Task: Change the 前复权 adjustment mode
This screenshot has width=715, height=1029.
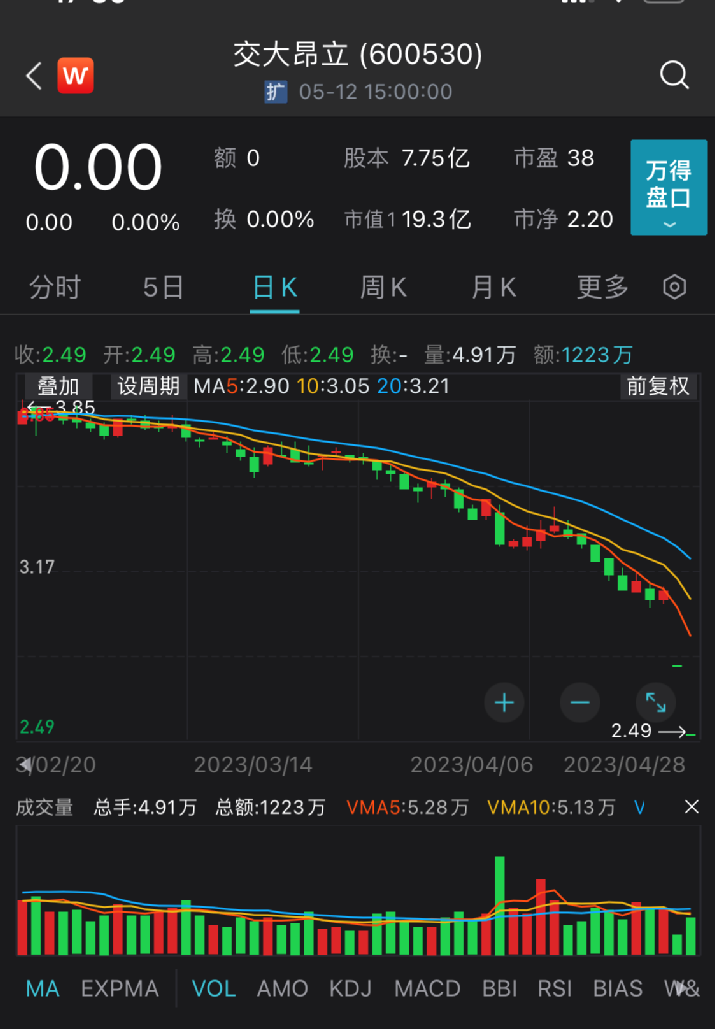Action: coord(658,386)
